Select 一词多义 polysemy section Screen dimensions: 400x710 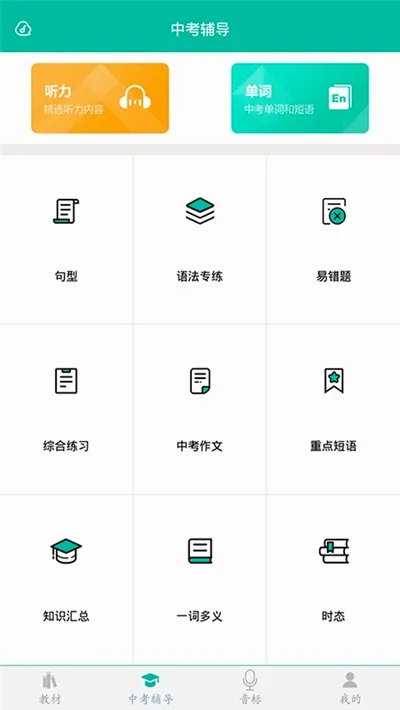pos(200,580)
